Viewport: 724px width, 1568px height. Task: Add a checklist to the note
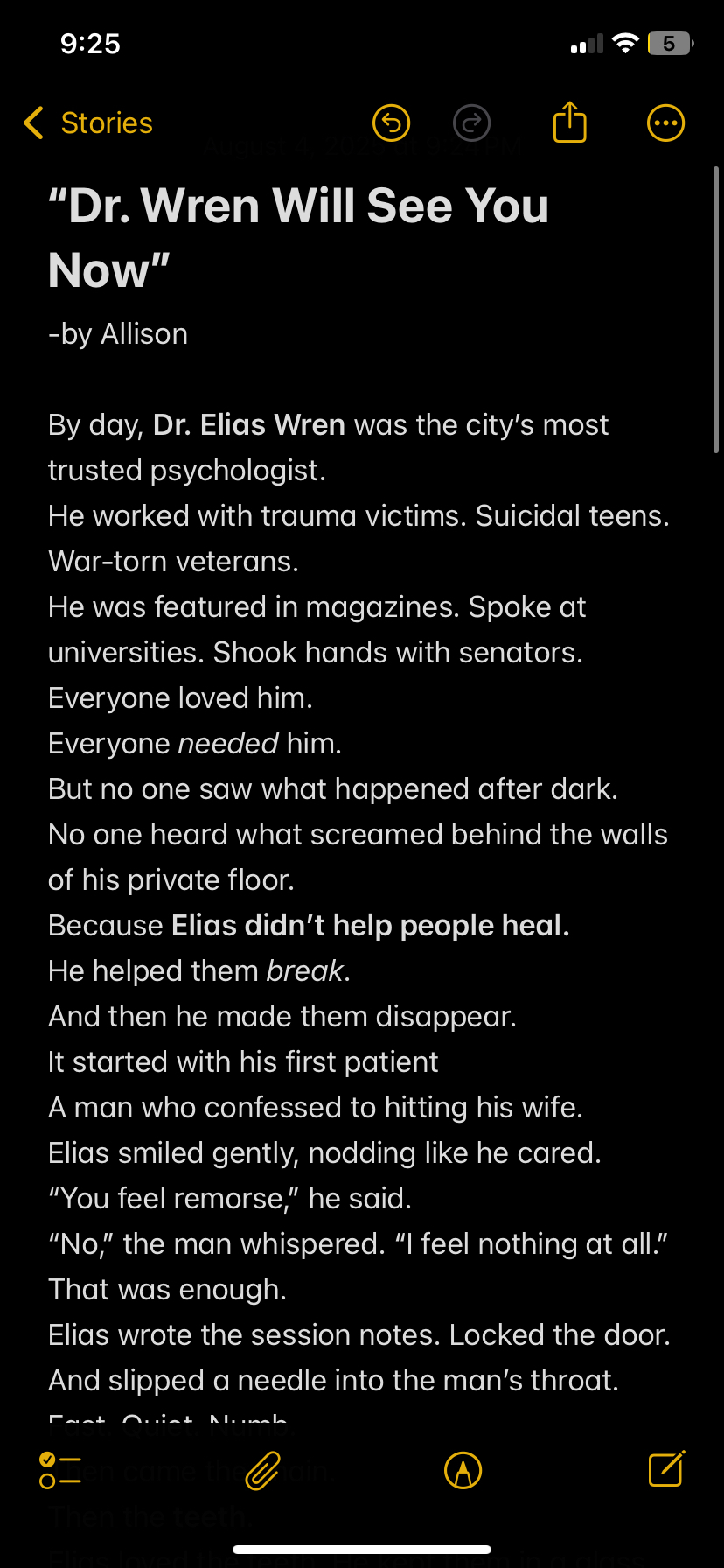tap(60, 1470)
